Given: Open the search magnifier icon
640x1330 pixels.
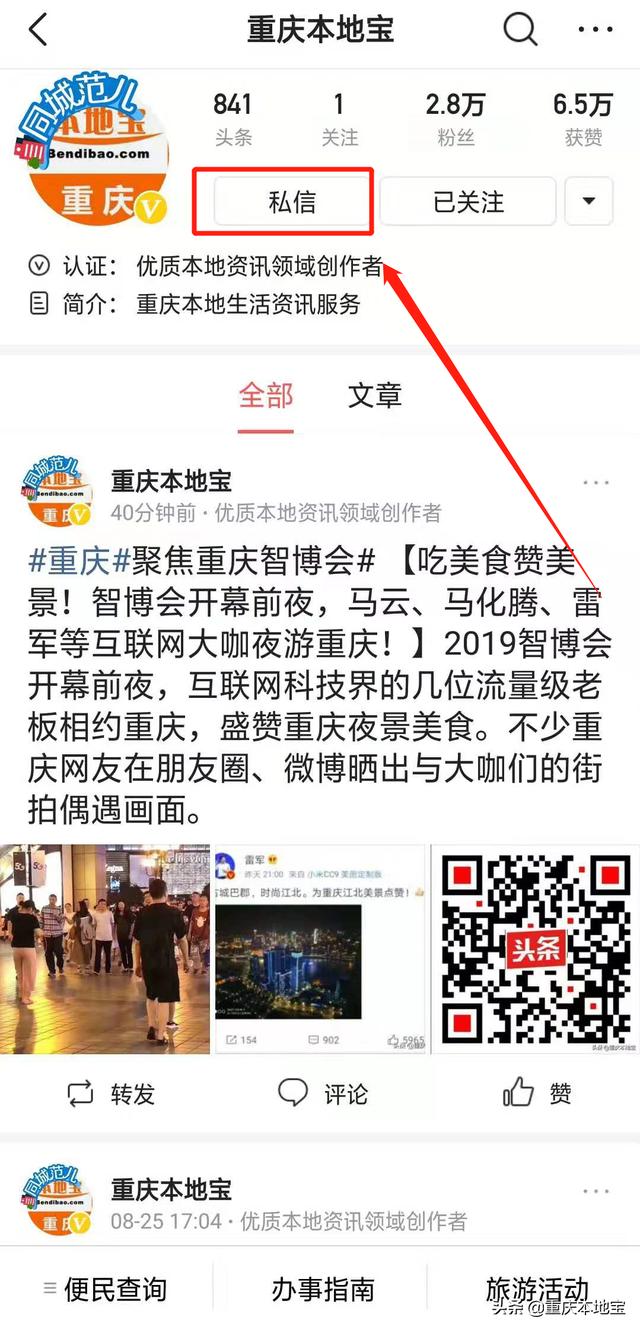Looking at the screenshot, I should point(520,30).
